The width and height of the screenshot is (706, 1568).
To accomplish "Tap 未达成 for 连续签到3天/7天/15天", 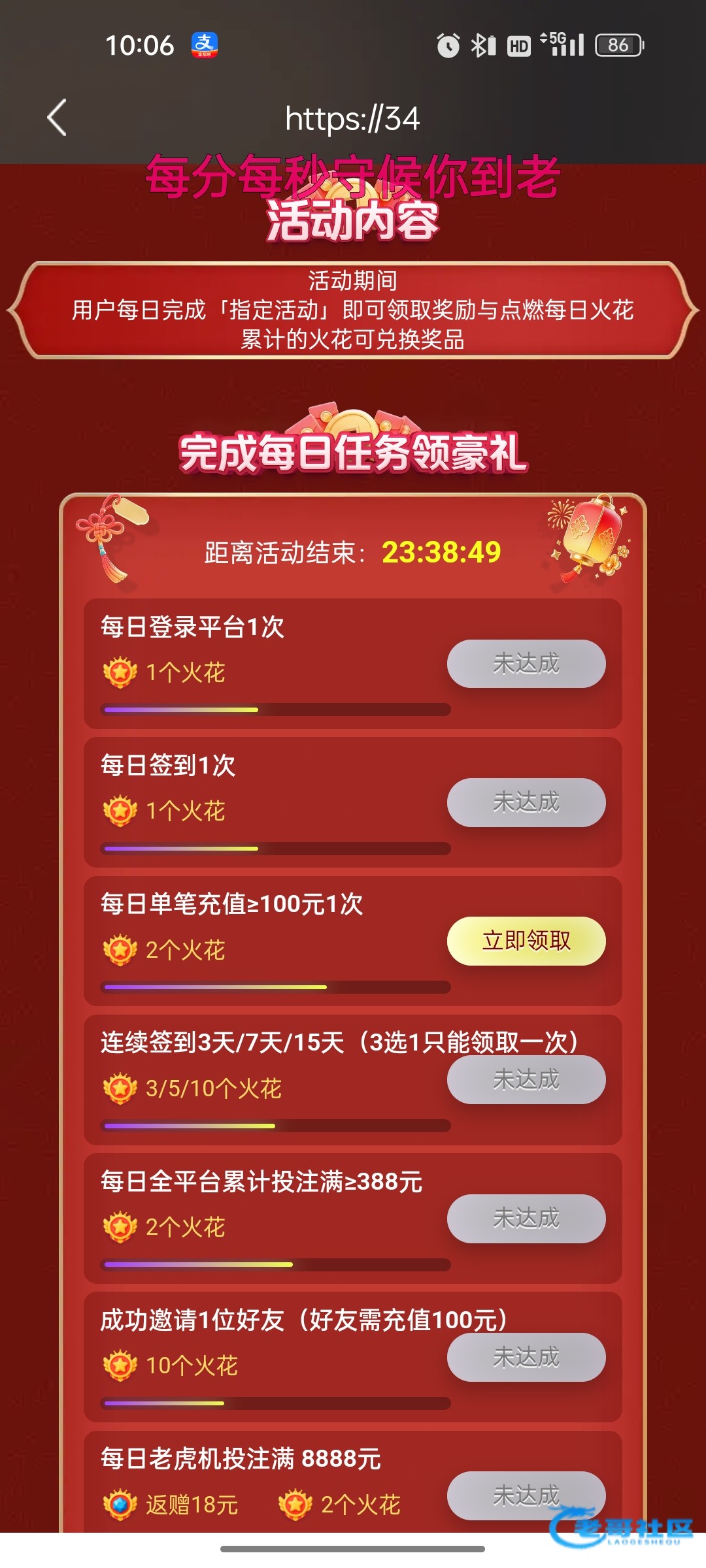I will pyautogui.click(x=526, y=1080).
